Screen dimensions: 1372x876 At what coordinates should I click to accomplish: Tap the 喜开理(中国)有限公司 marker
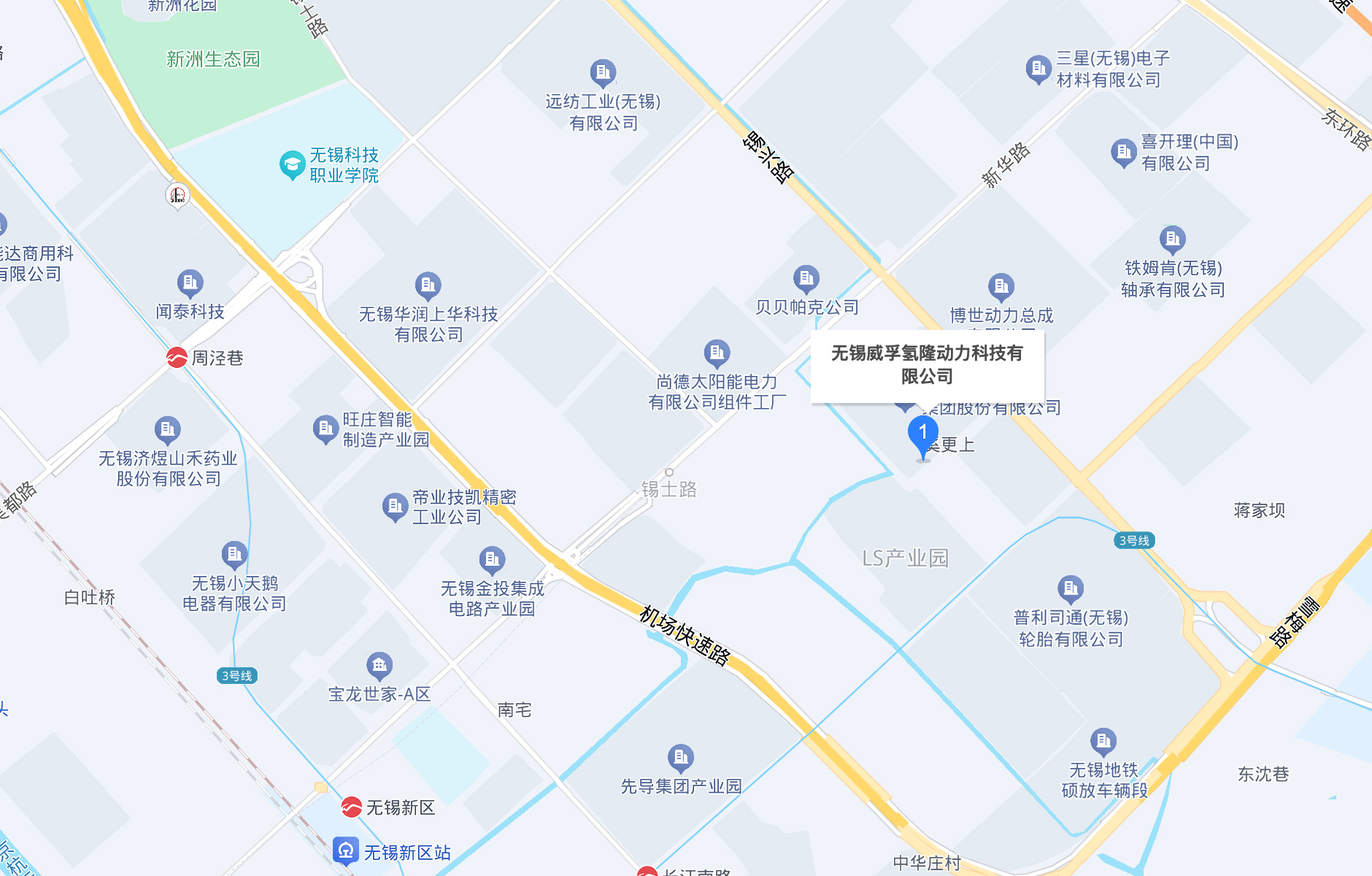pos(1123,153)
